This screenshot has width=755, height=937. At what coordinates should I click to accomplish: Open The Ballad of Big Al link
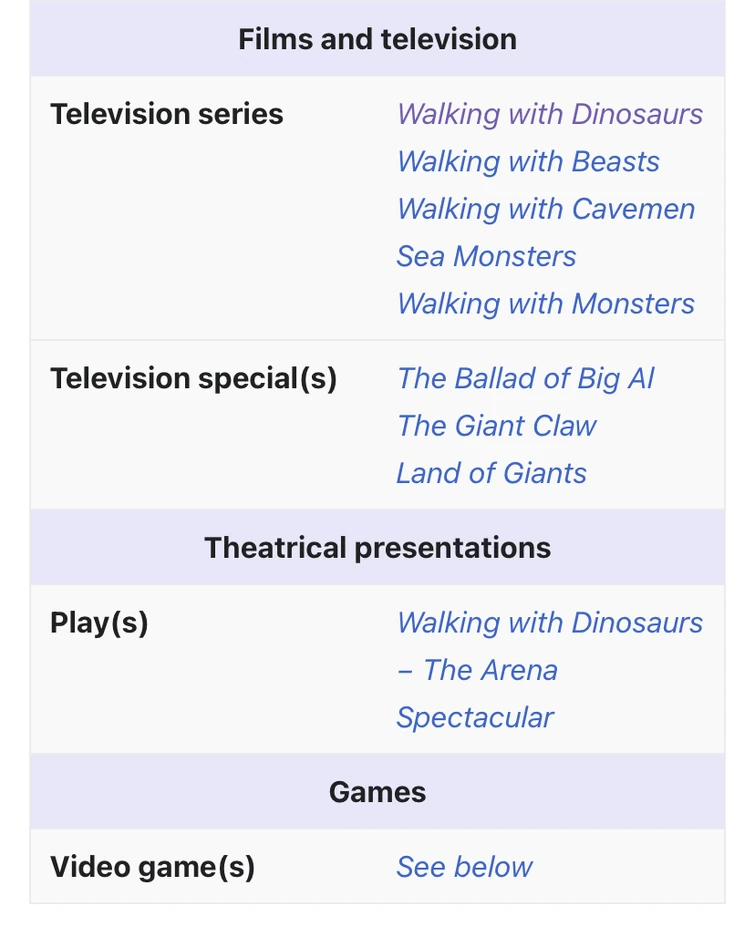[x=525, y=379]
